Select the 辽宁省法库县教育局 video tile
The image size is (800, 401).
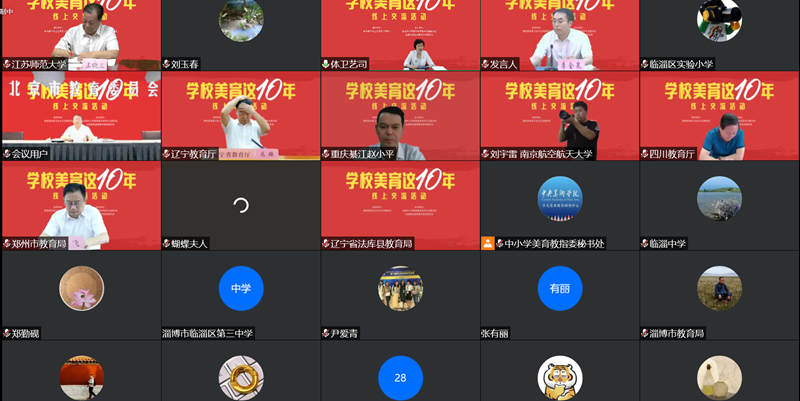coord(400,205)
